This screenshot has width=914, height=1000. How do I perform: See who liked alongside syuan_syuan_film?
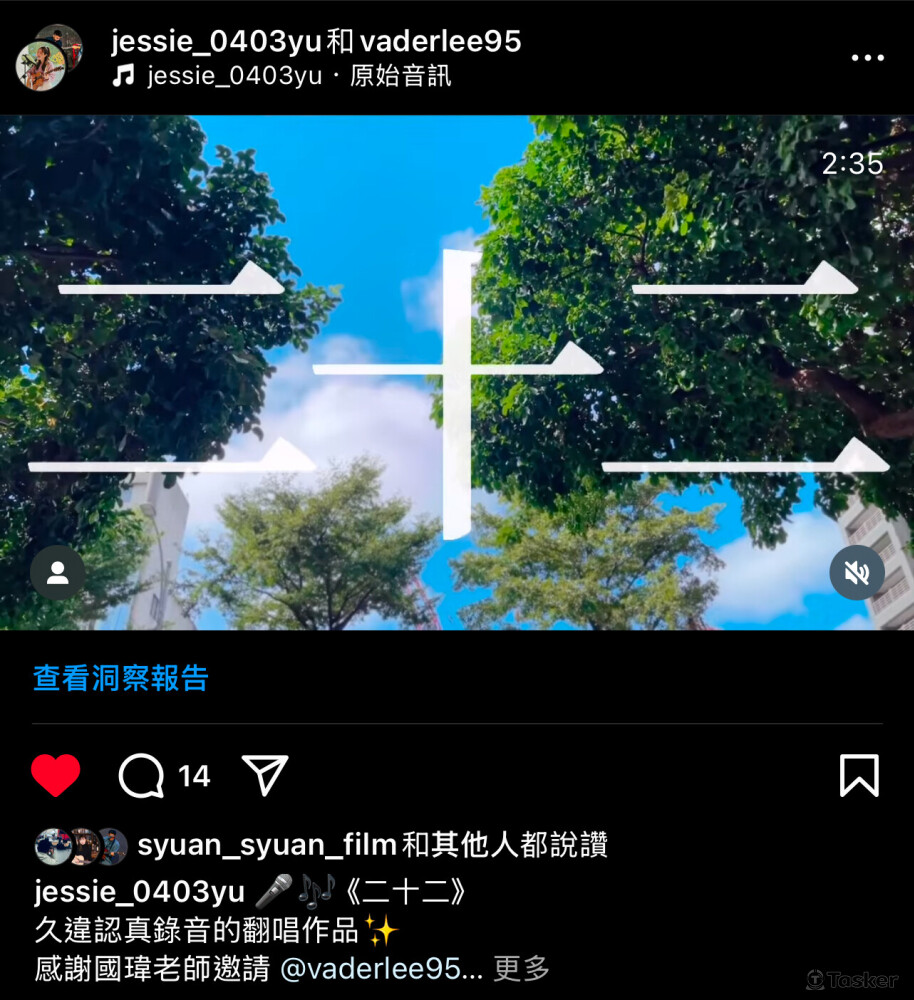pos(504,846)
